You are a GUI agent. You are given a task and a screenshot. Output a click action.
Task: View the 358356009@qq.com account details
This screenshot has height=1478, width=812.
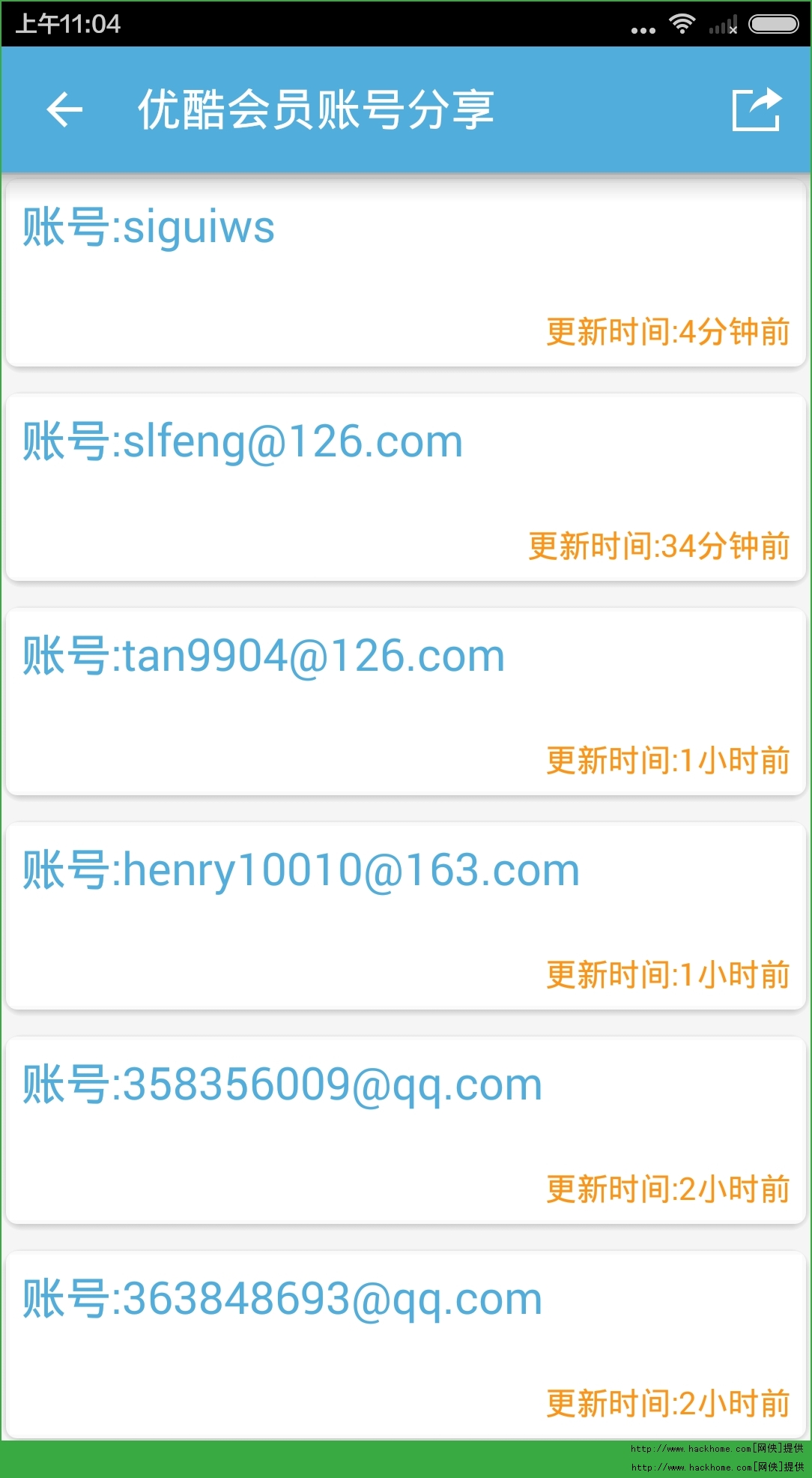(405, 1130)
